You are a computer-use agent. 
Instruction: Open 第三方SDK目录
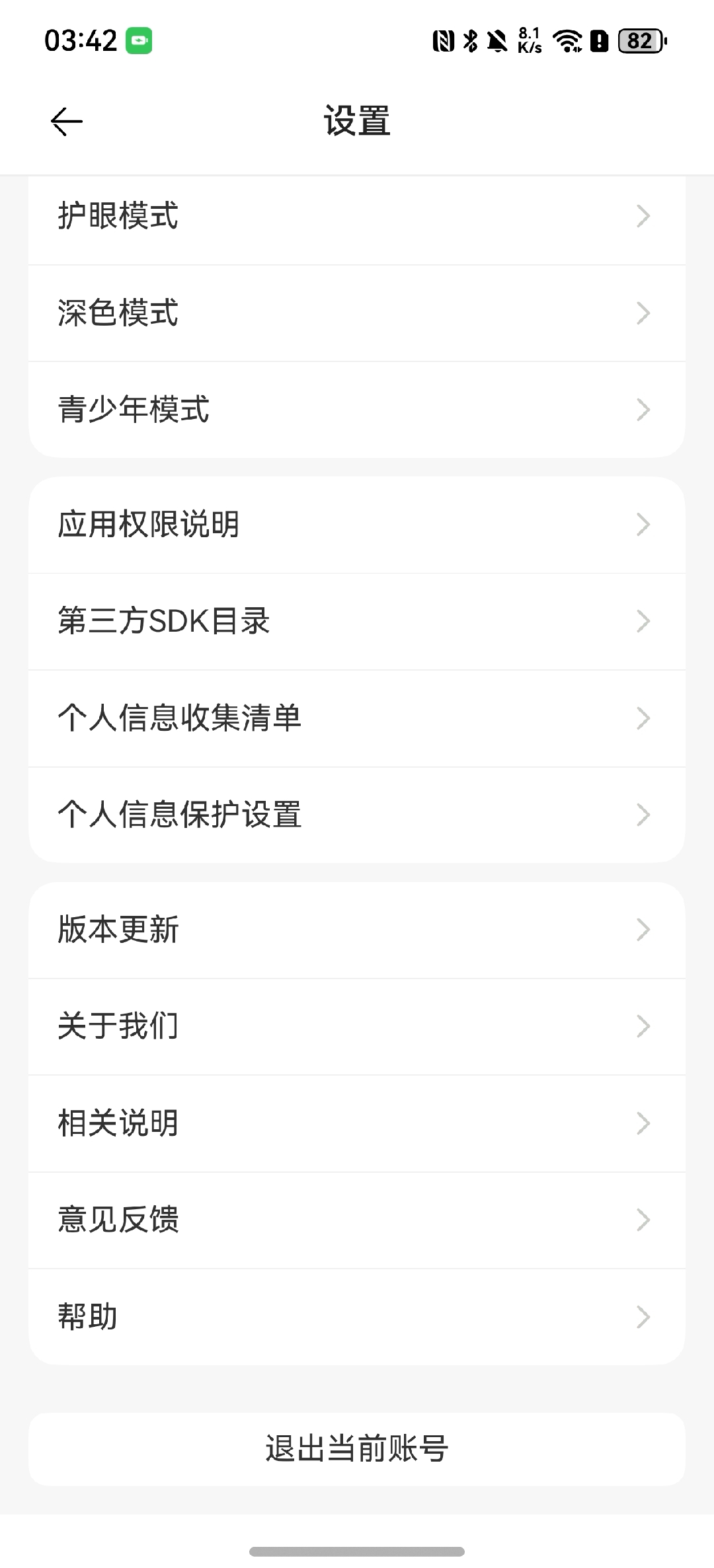pos(357,622)
